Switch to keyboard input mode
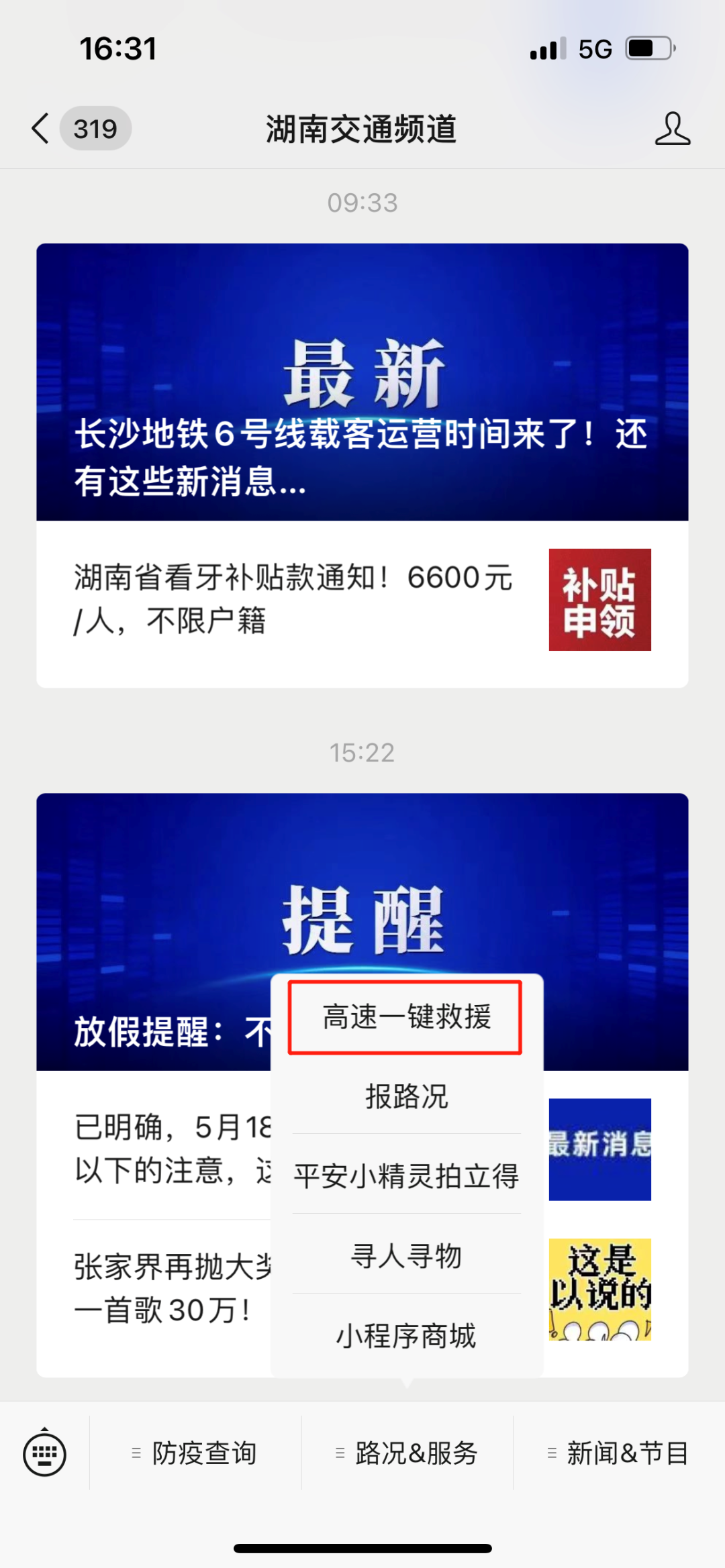Screen dimensions: 725x1568 (x=44, y=1453)
